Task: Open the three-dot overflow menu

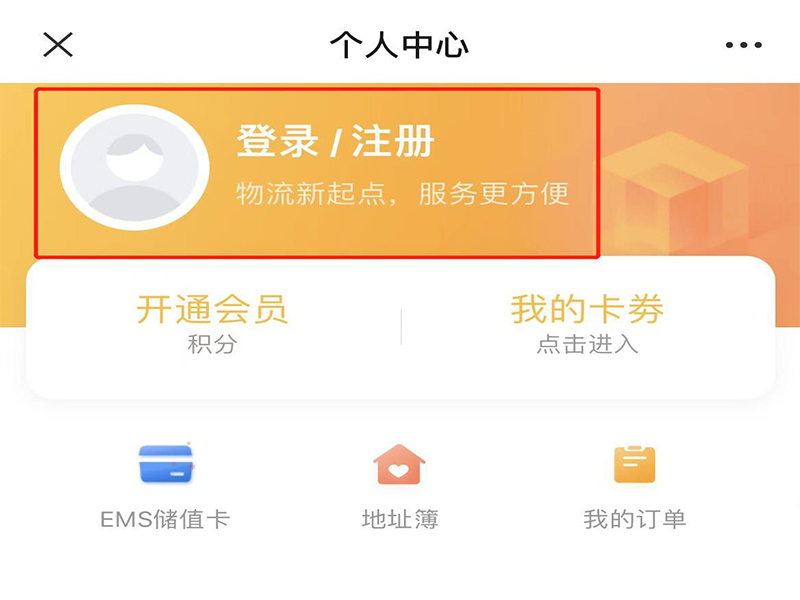Action: click(x=743, y=45)
